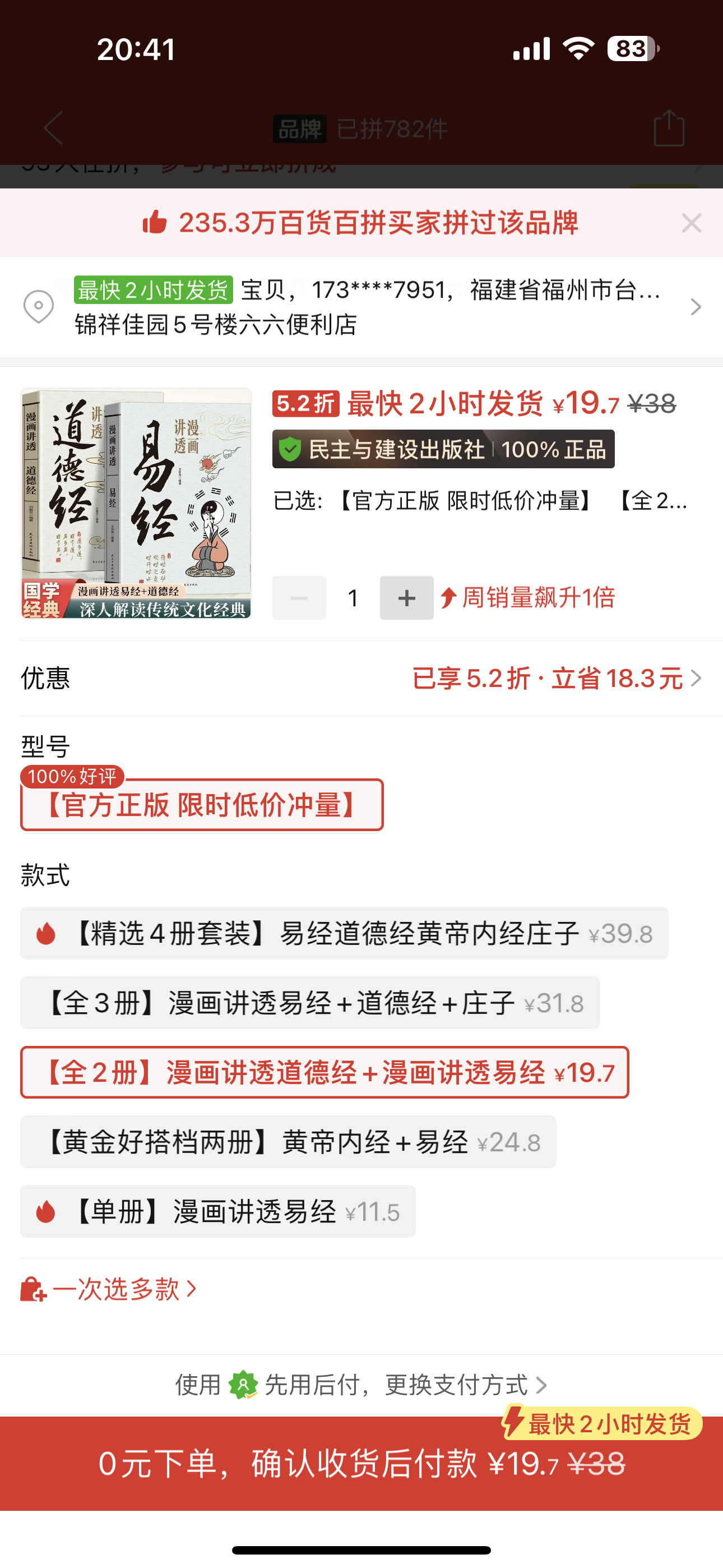Select the 官方正版 限时低价冲量 model option
Screen dimensions: 723x1568
click(x=202, y=805)
